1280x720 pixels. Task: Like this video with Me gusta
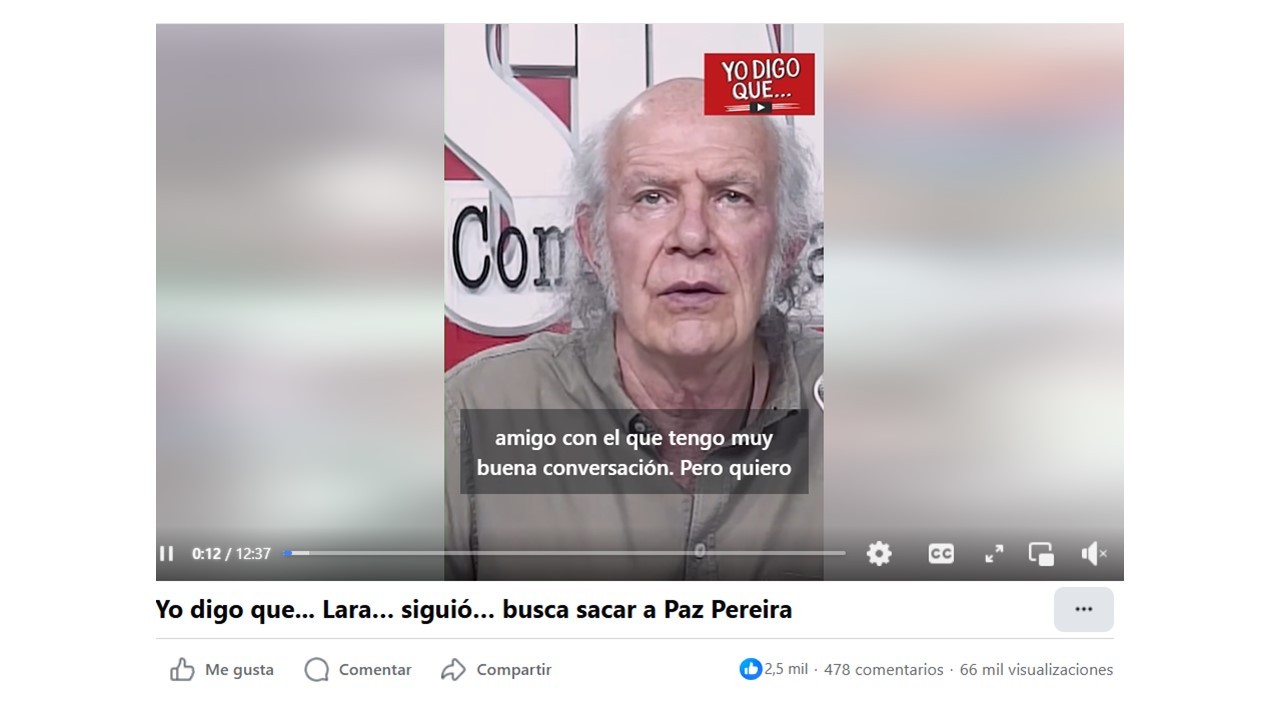point(222,670)
